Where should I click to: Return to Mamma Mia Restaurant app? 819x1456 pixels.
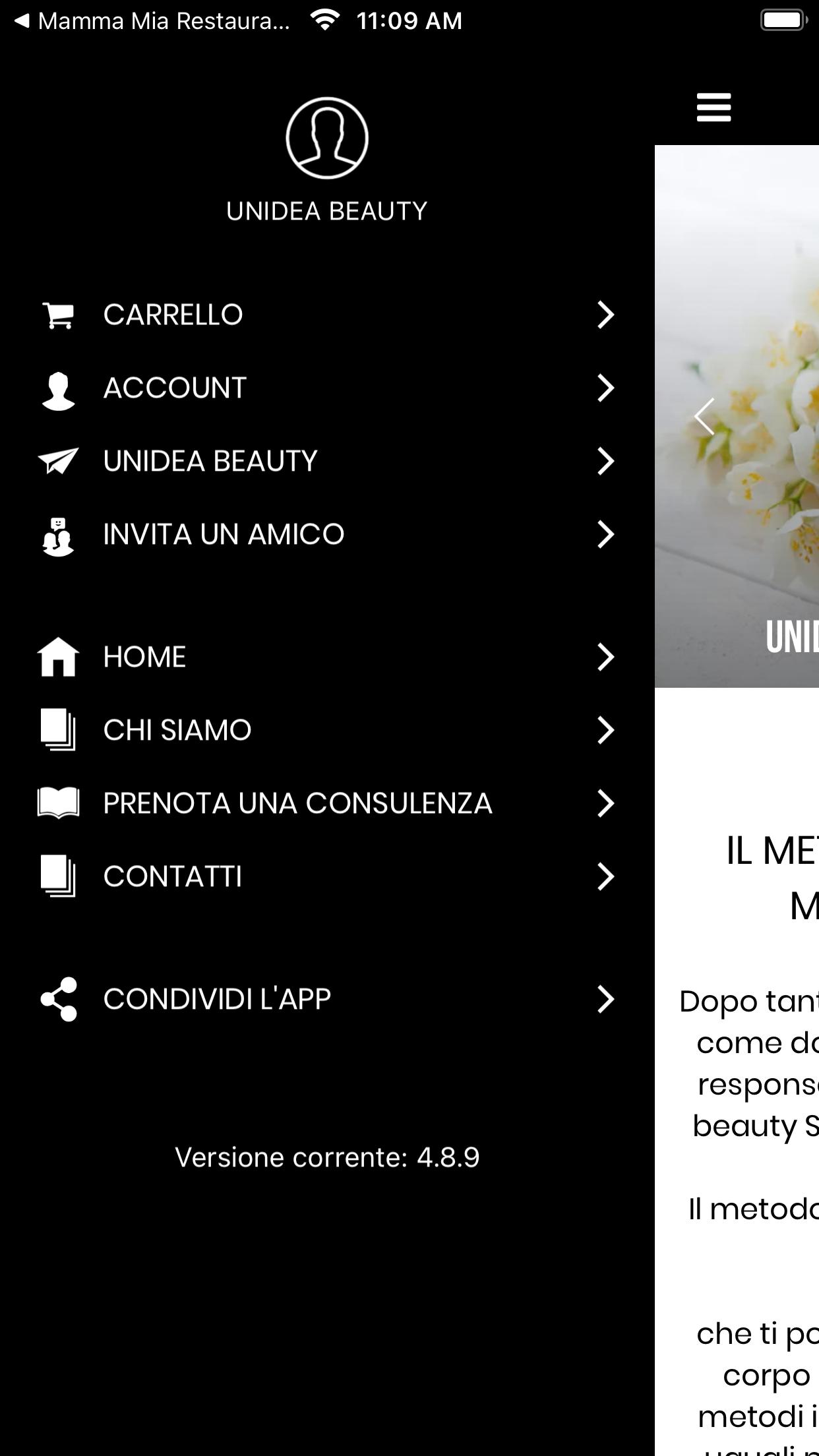(x=152, y=21)
